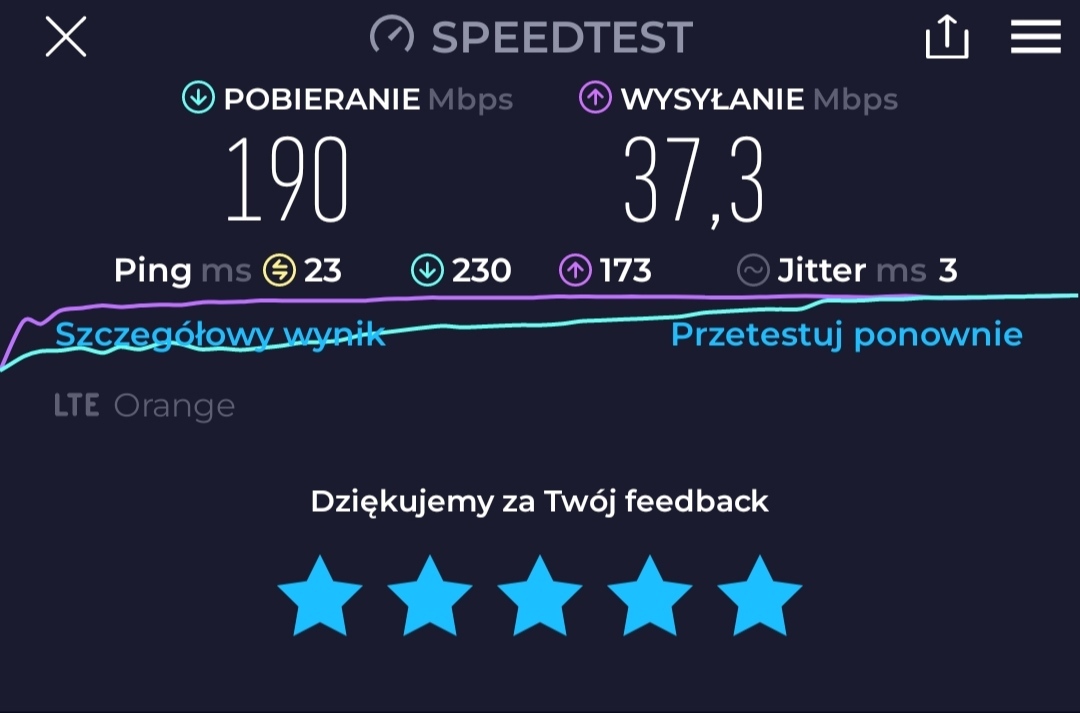Open Szczegółowy wynik details

(220, 334)
